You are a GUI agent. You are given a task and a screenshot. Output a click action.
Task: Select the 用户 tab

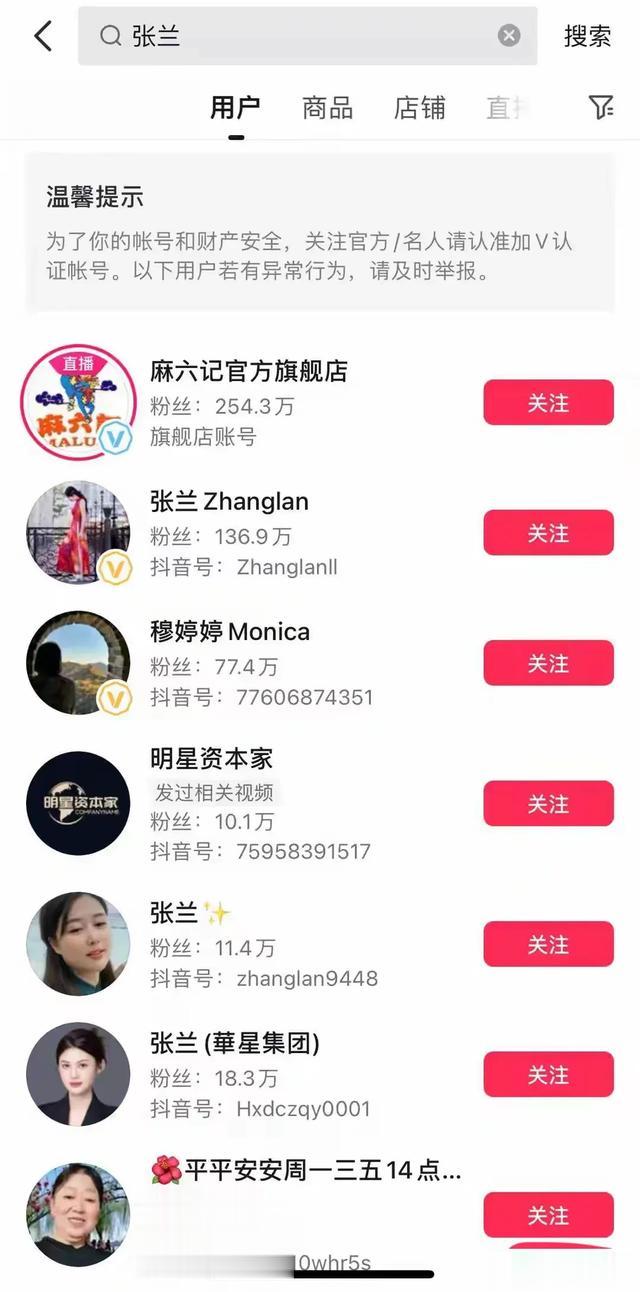[x=235, y=108]
